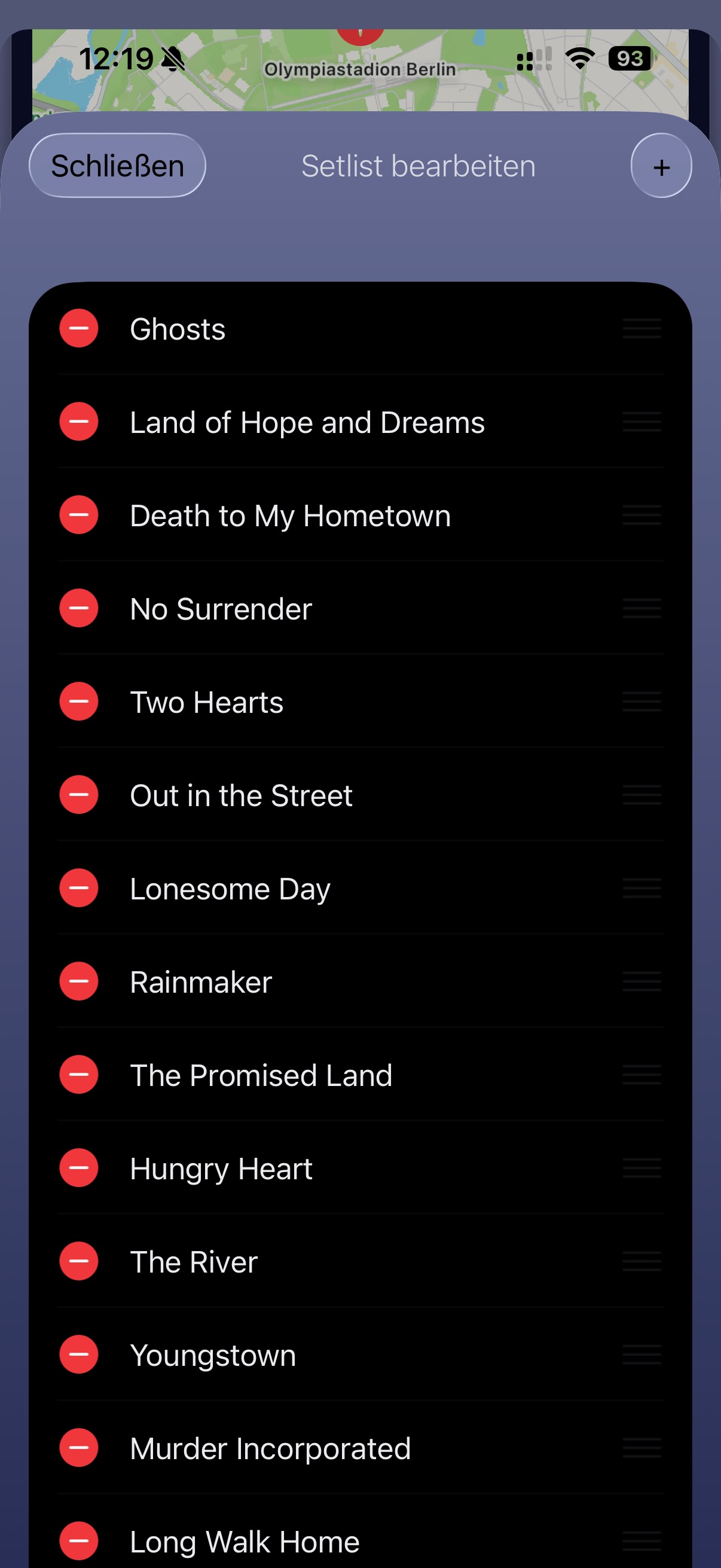Remove Murder Incorporated from the list

78,1448
